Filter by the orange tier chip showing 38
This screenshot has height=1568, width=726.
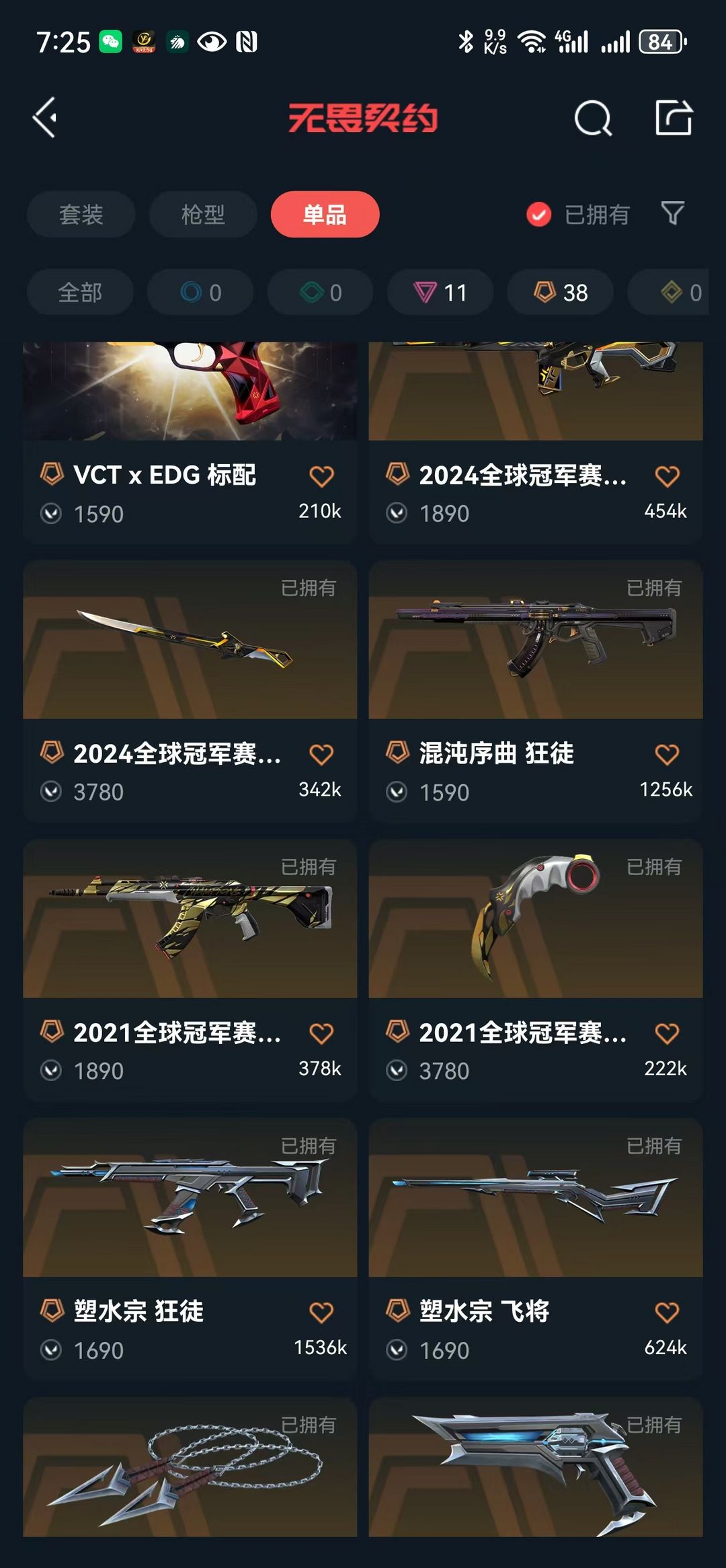pos(561,293)
